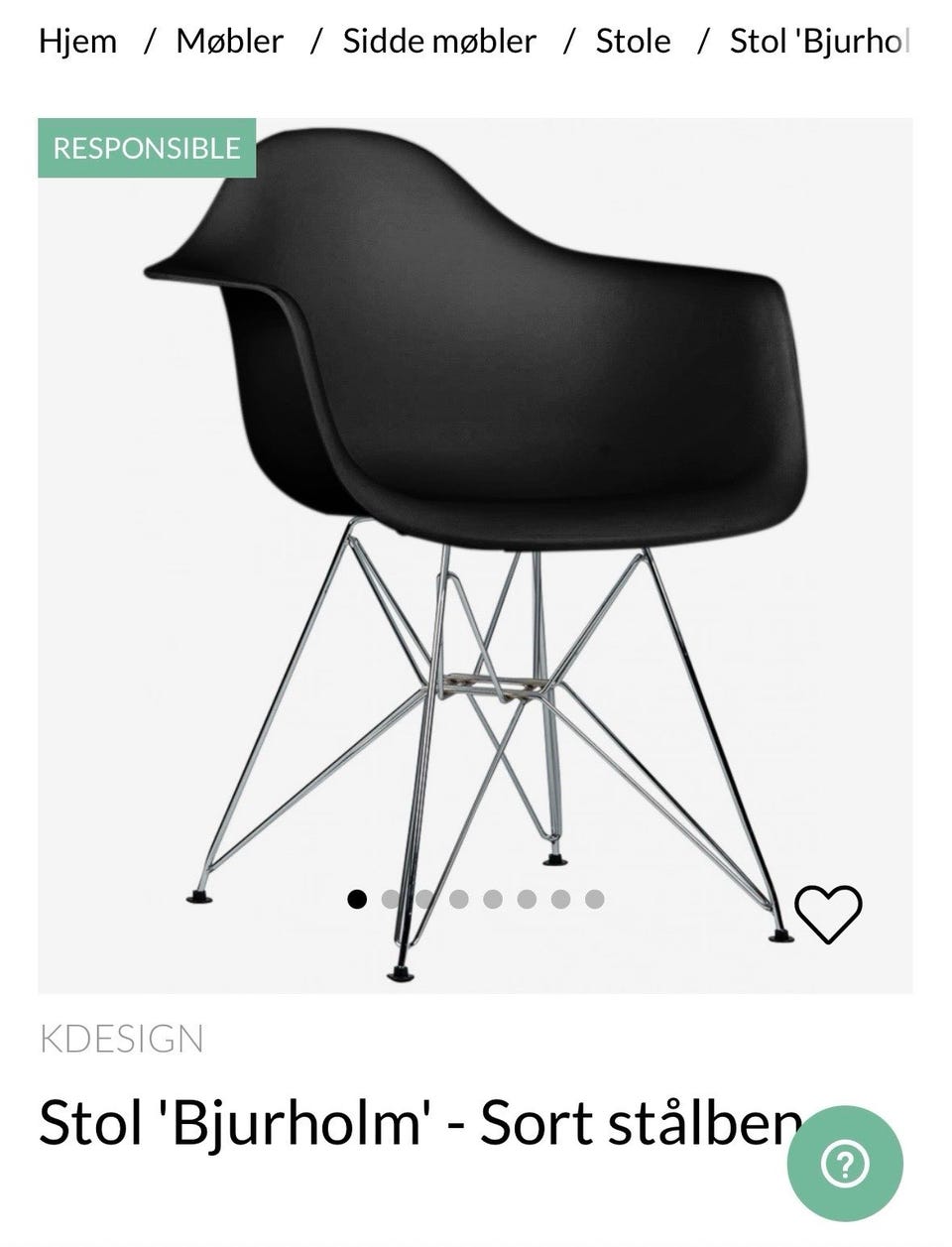Navigate to Sidde møbler breadcrumb
This screenshot has height=1247, width=952.
[x=438, y=41]
